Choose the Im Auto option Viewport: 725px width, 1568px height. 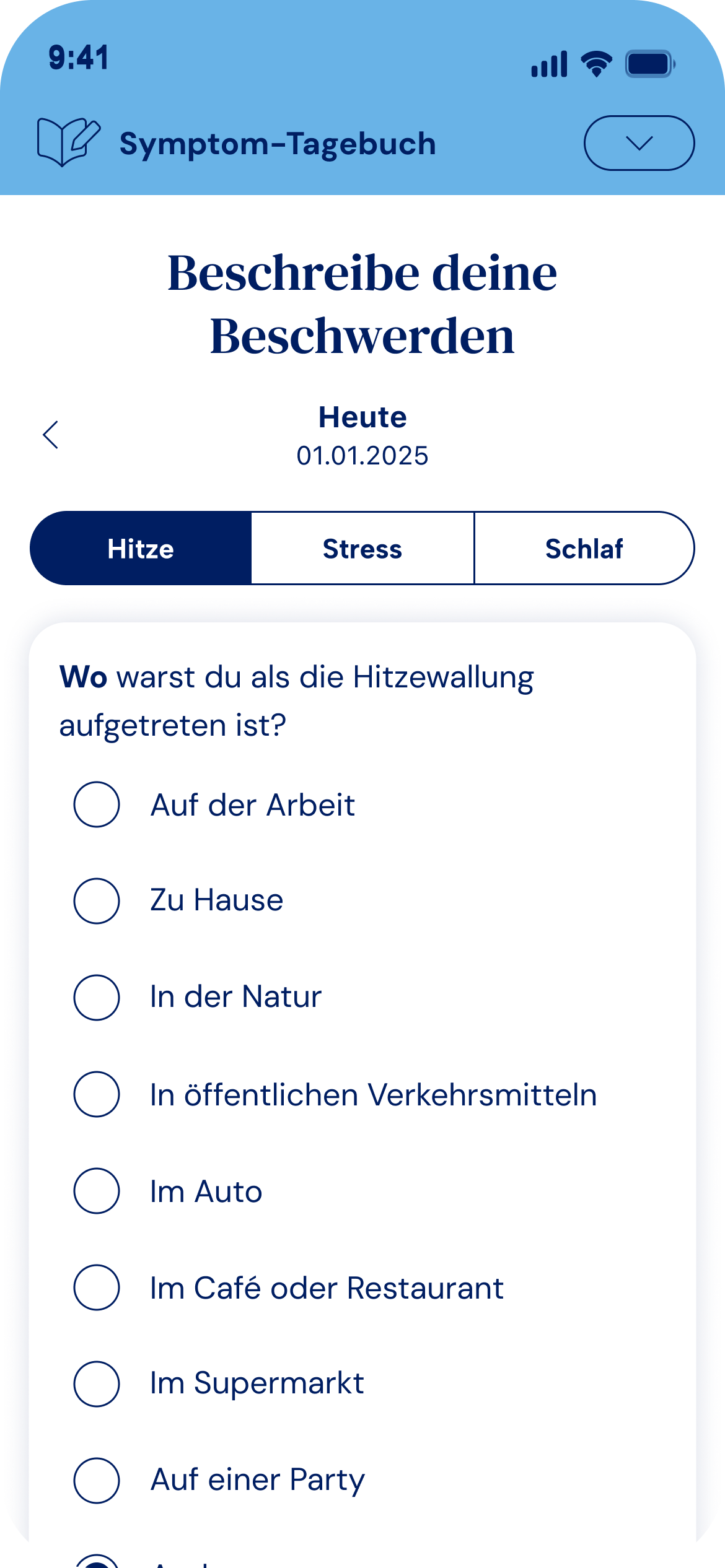click(x=97, y=1191)
